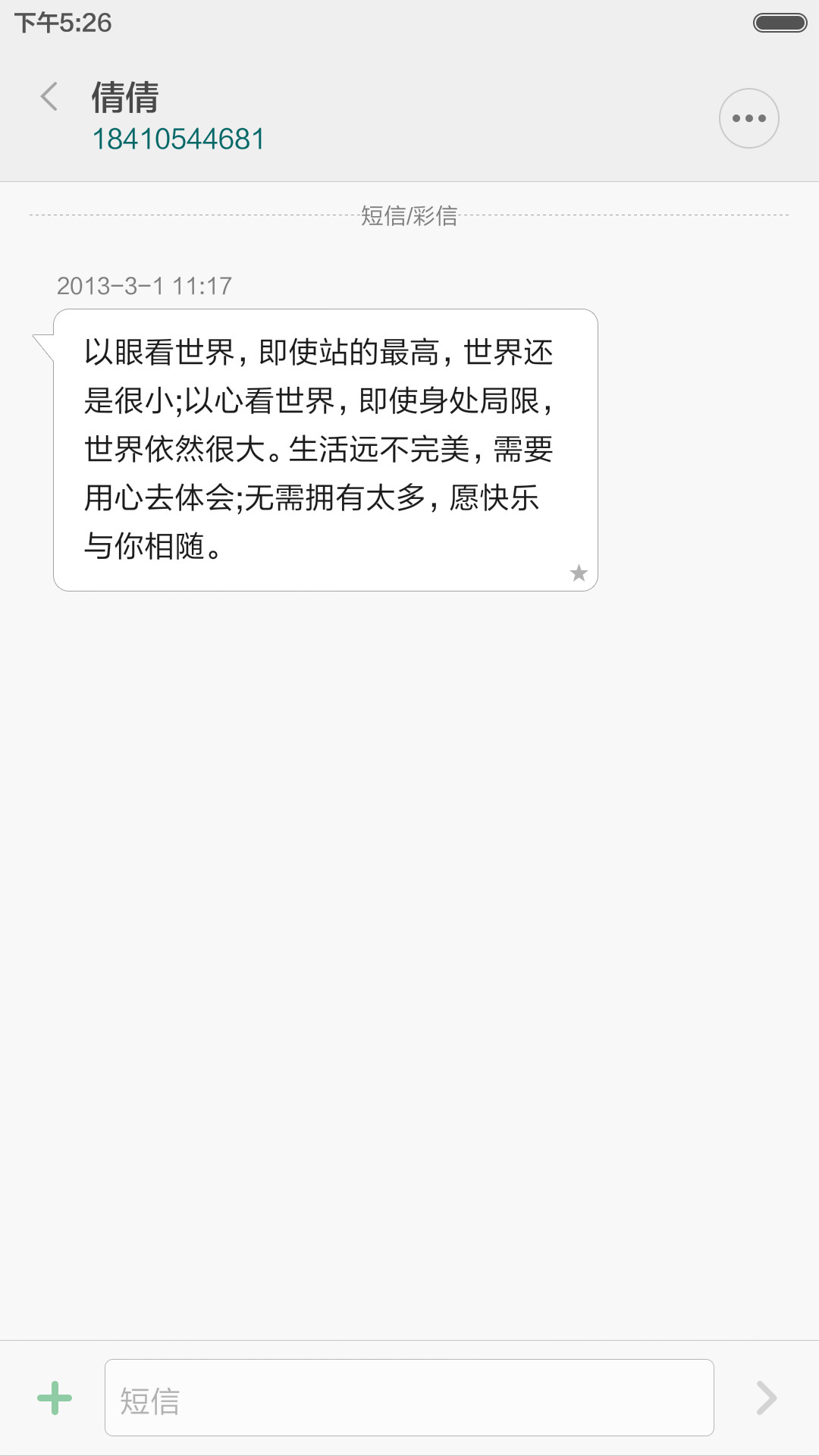Tap the star icon on the message bubble

579,573
